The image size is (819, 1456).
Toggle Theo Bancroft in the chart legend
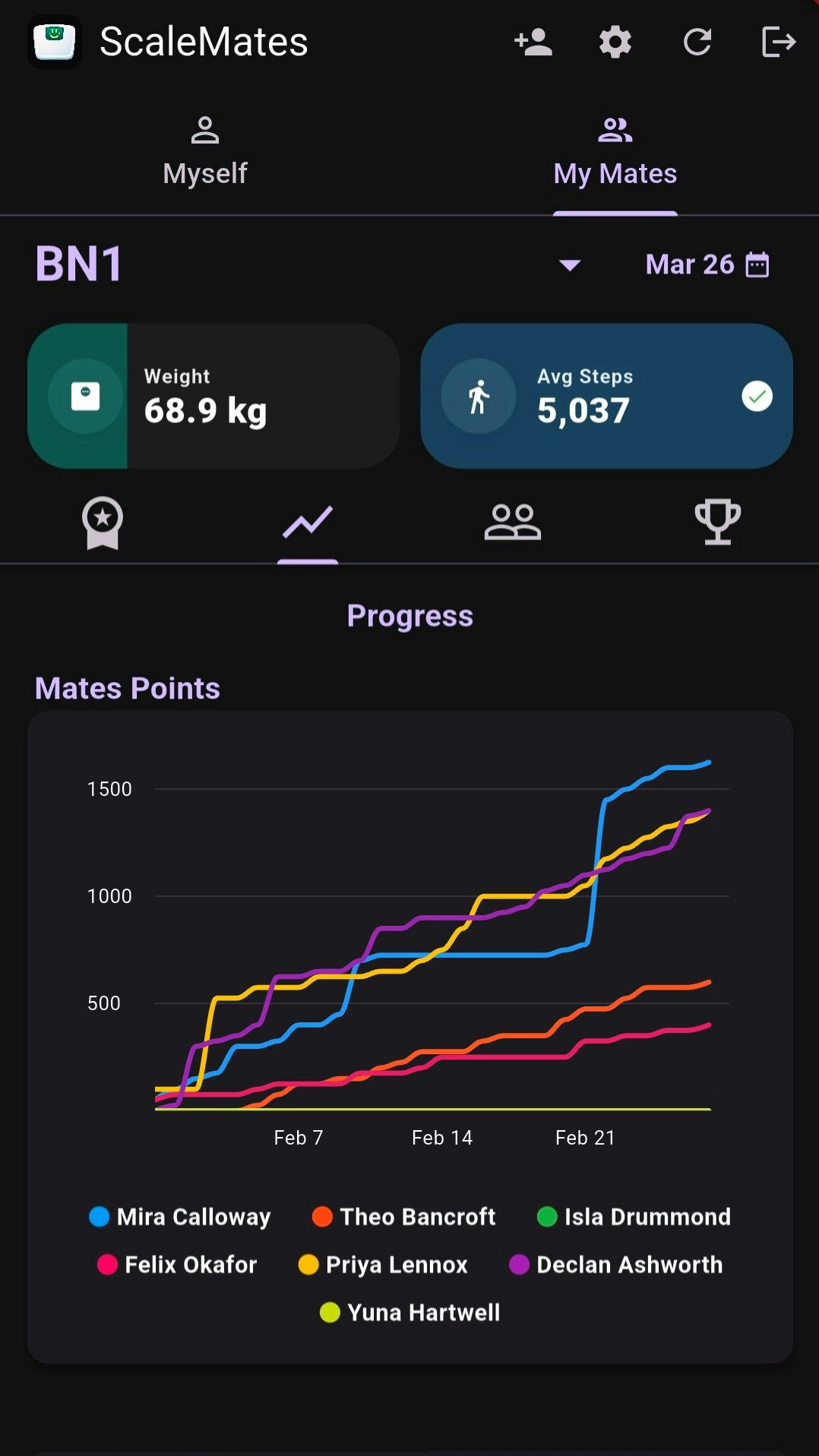pyautogui.click(x=403, y=1217)
